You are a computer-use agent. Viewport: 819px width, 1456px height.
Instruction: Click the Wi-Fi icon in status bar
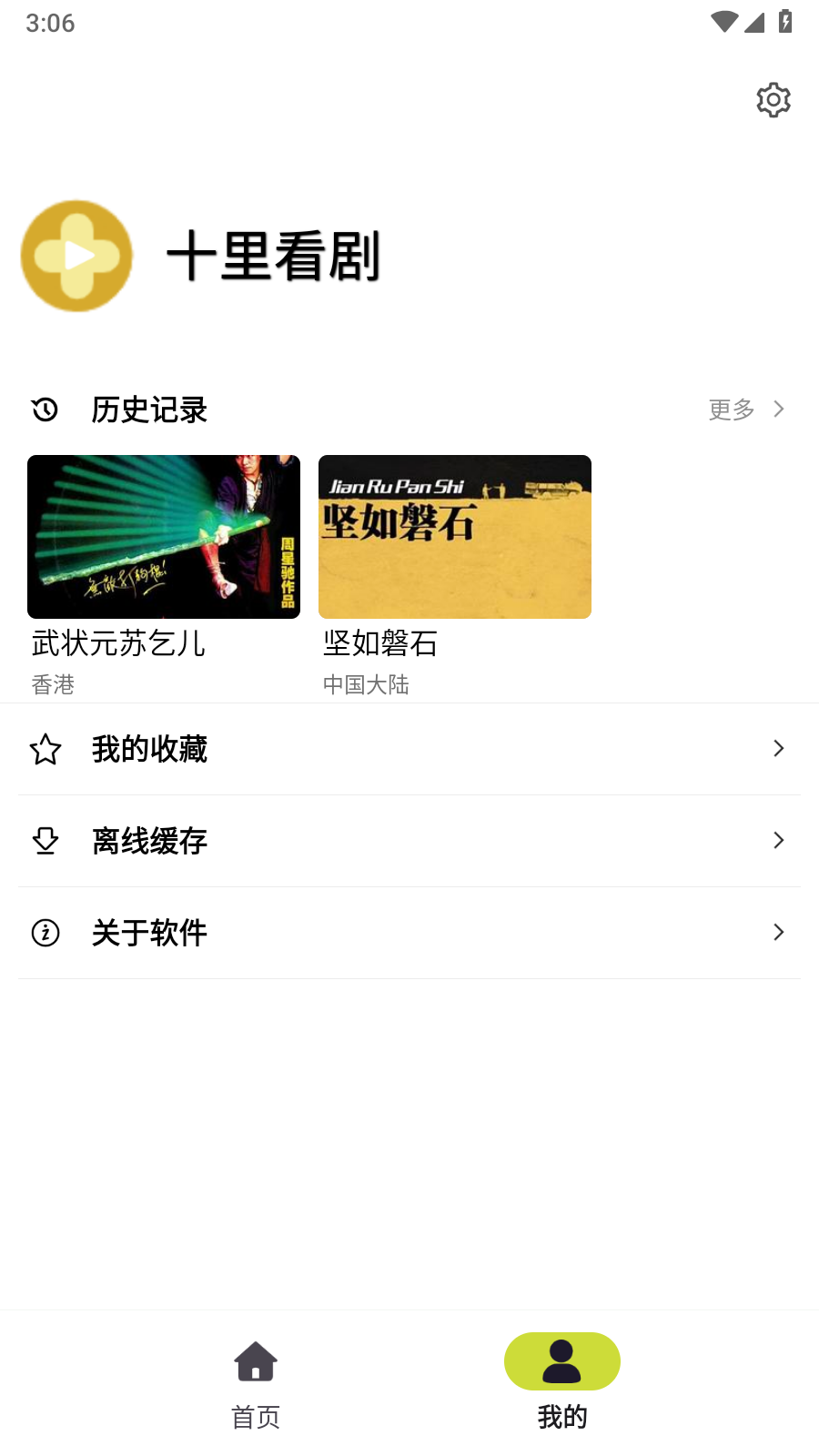click(723, 23)
